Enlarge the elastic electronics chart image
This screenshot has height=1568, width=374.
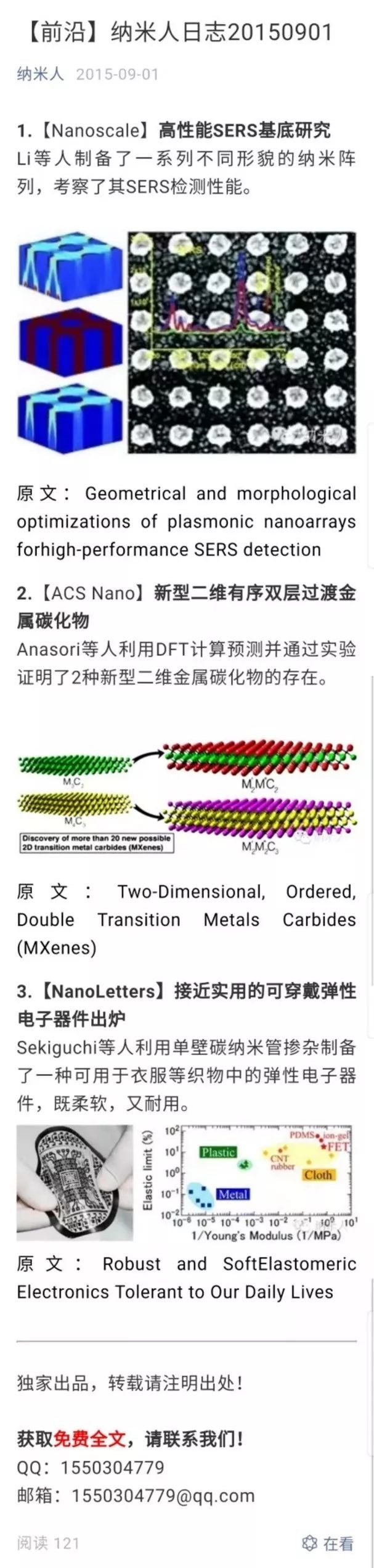pyautogui.click(x=187, y=1182)
